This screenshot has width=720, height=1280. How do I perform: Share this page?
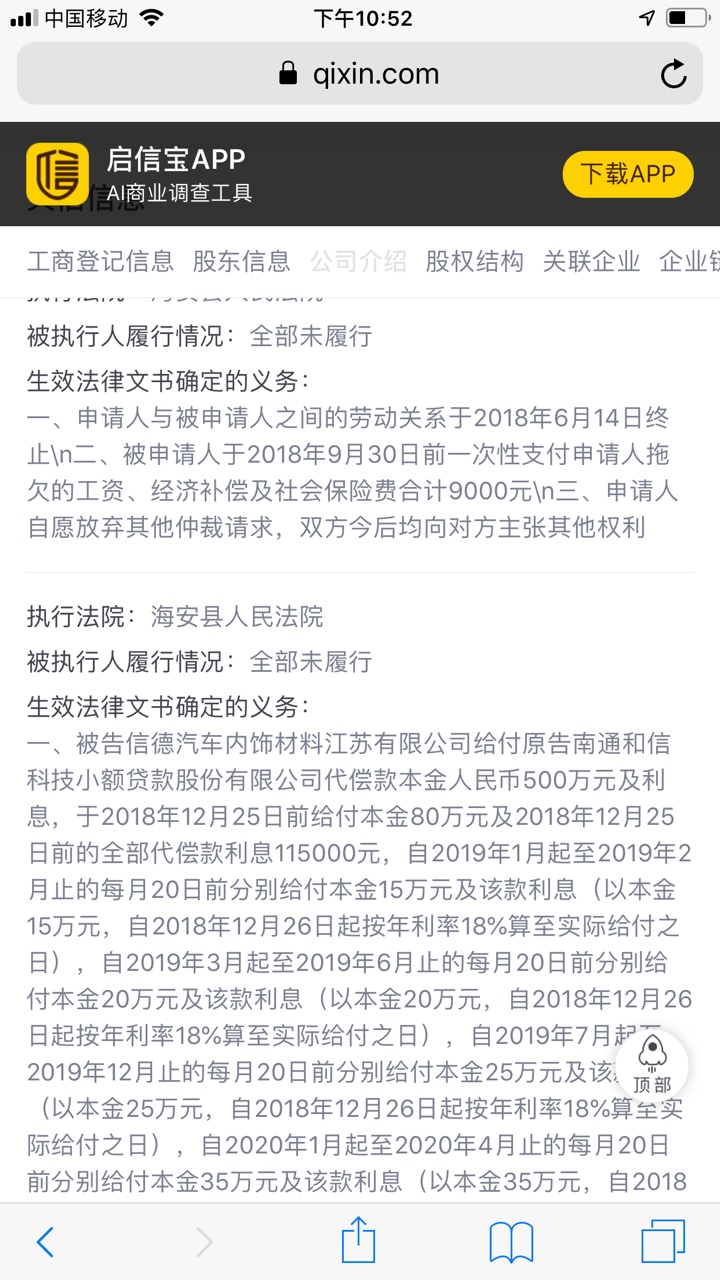pyautogui.click(x=358, y=1242)
